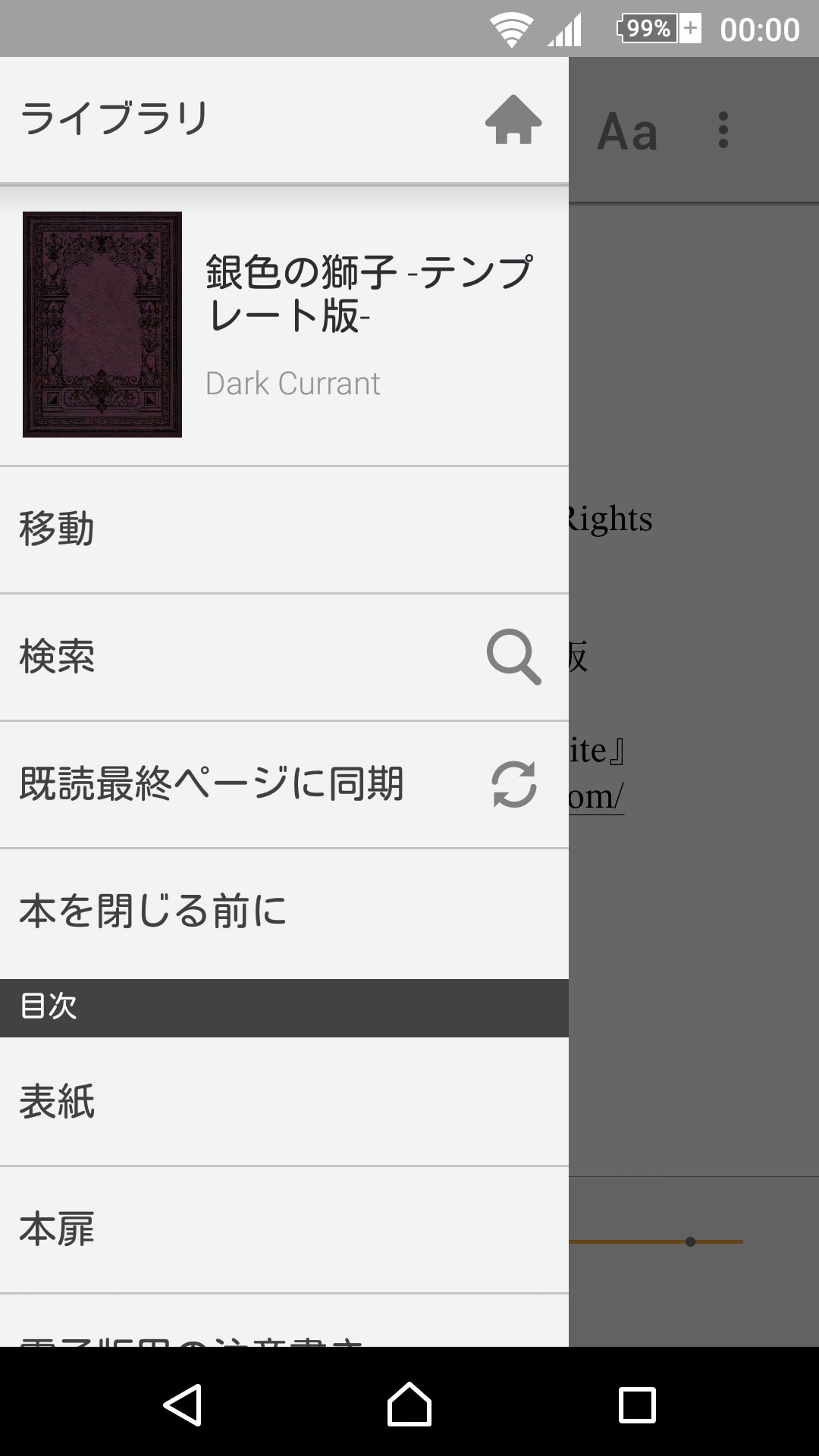819x1456 pixels.
Task: Open 本を閉じる前に
Action: [x=284, y=913]
